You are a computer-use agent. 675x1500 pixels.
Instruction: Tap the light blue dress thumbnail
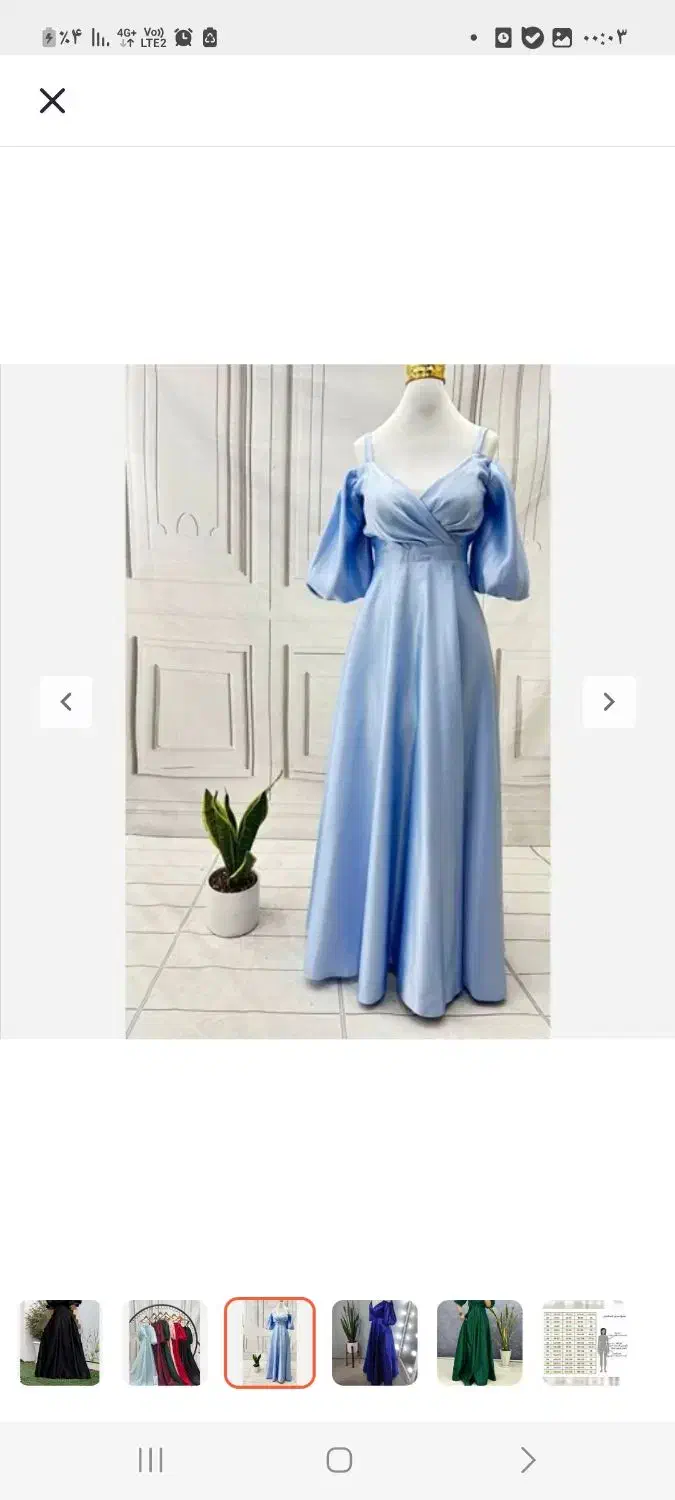point(269,1342)
